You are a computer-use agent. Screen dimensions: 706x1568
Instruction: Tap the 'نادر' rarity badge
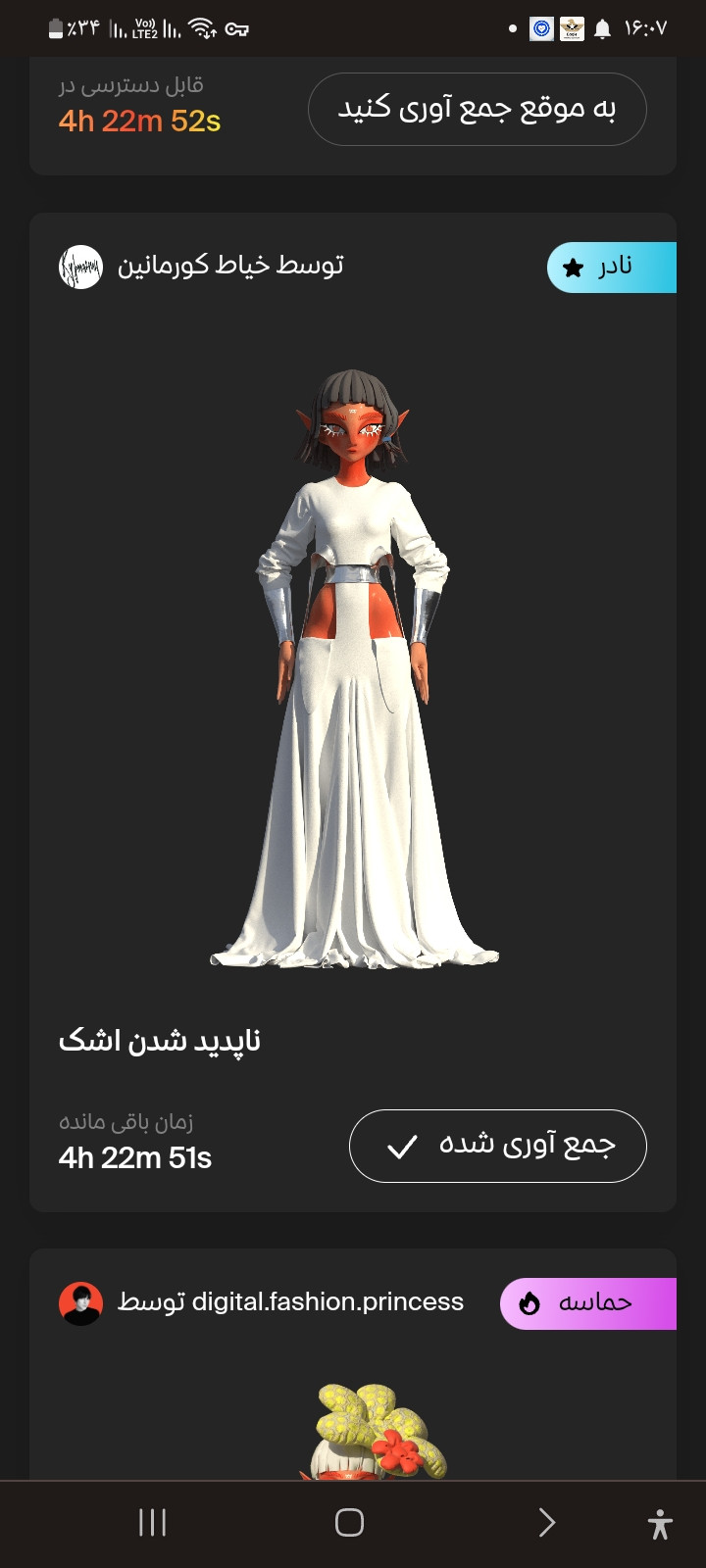[x=612, y=268]
